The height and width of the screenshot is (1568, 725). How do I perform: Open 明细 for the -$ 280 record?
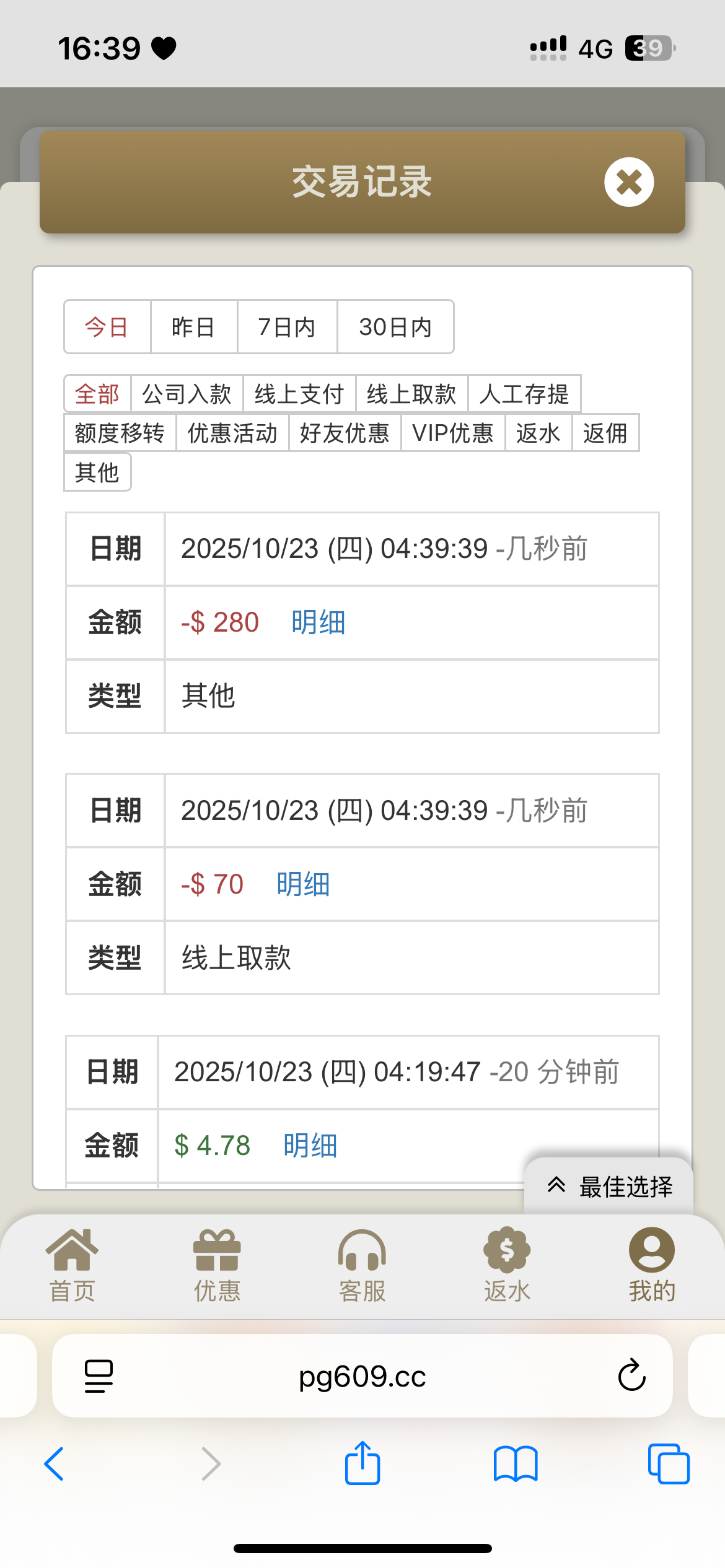click(318, 622)
